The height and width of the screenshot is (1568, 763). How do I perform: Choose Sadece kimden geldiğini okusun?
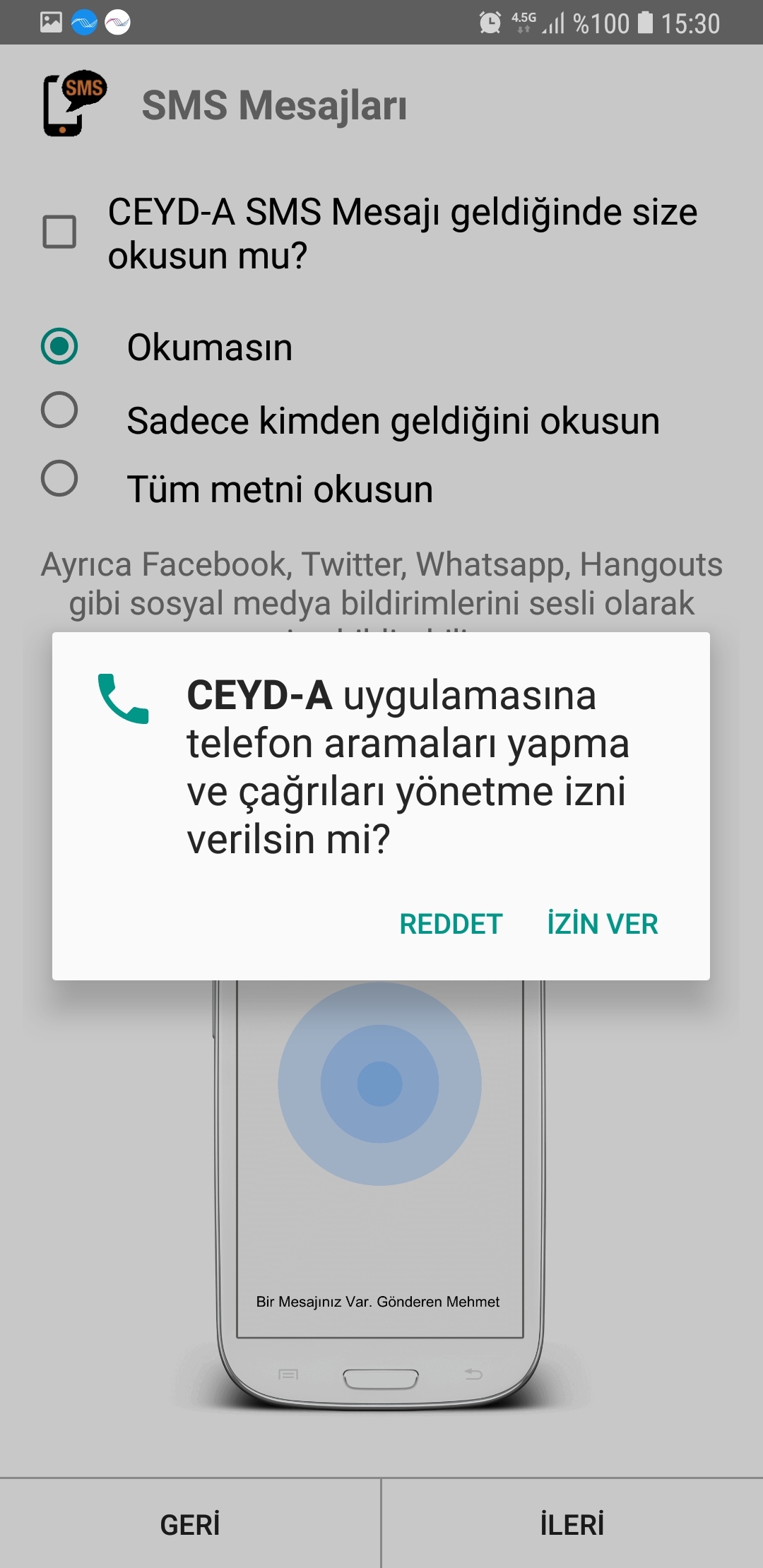60,410
